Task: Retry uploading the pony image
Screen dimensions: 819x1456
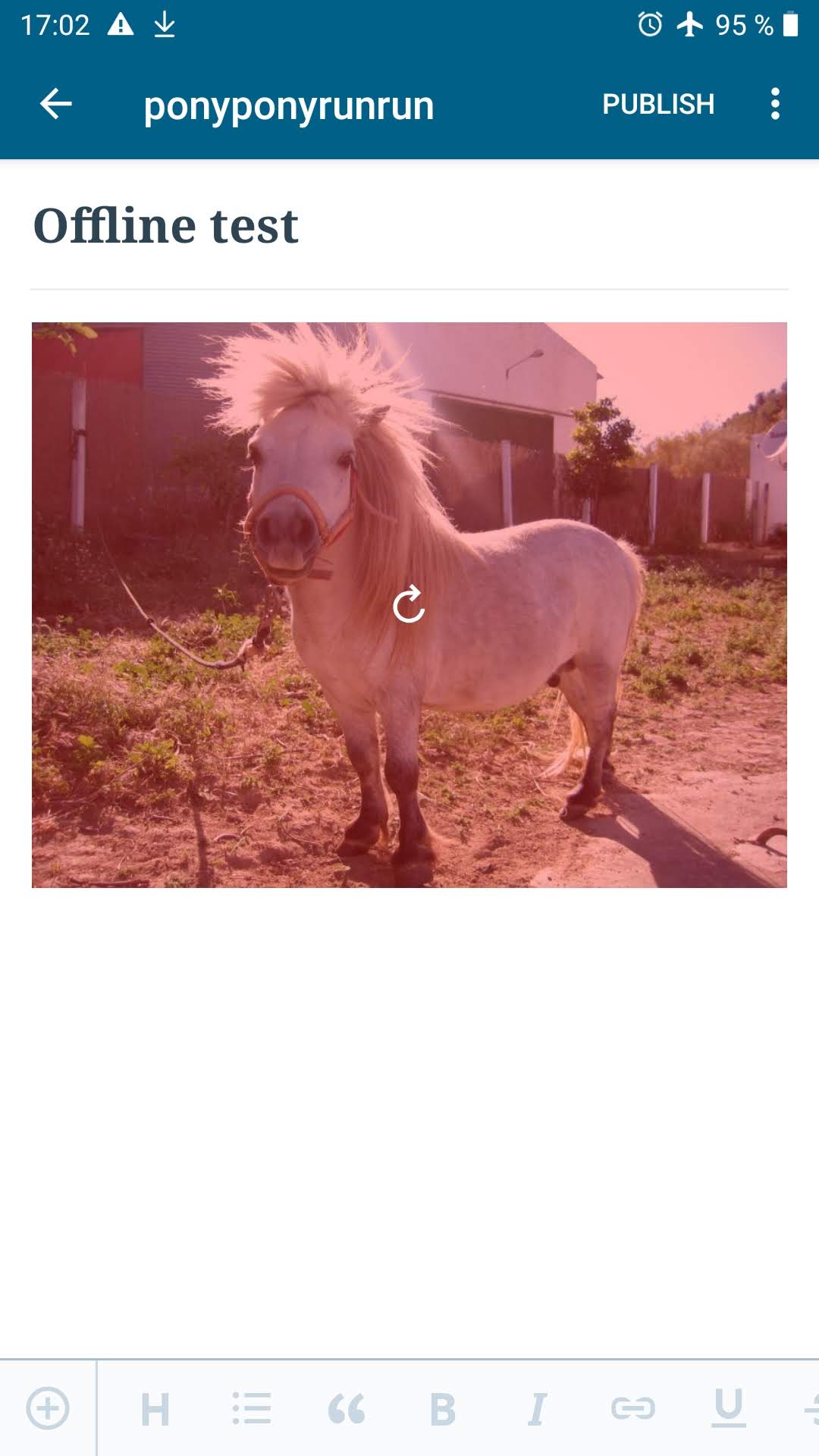Action: (409, 604)
